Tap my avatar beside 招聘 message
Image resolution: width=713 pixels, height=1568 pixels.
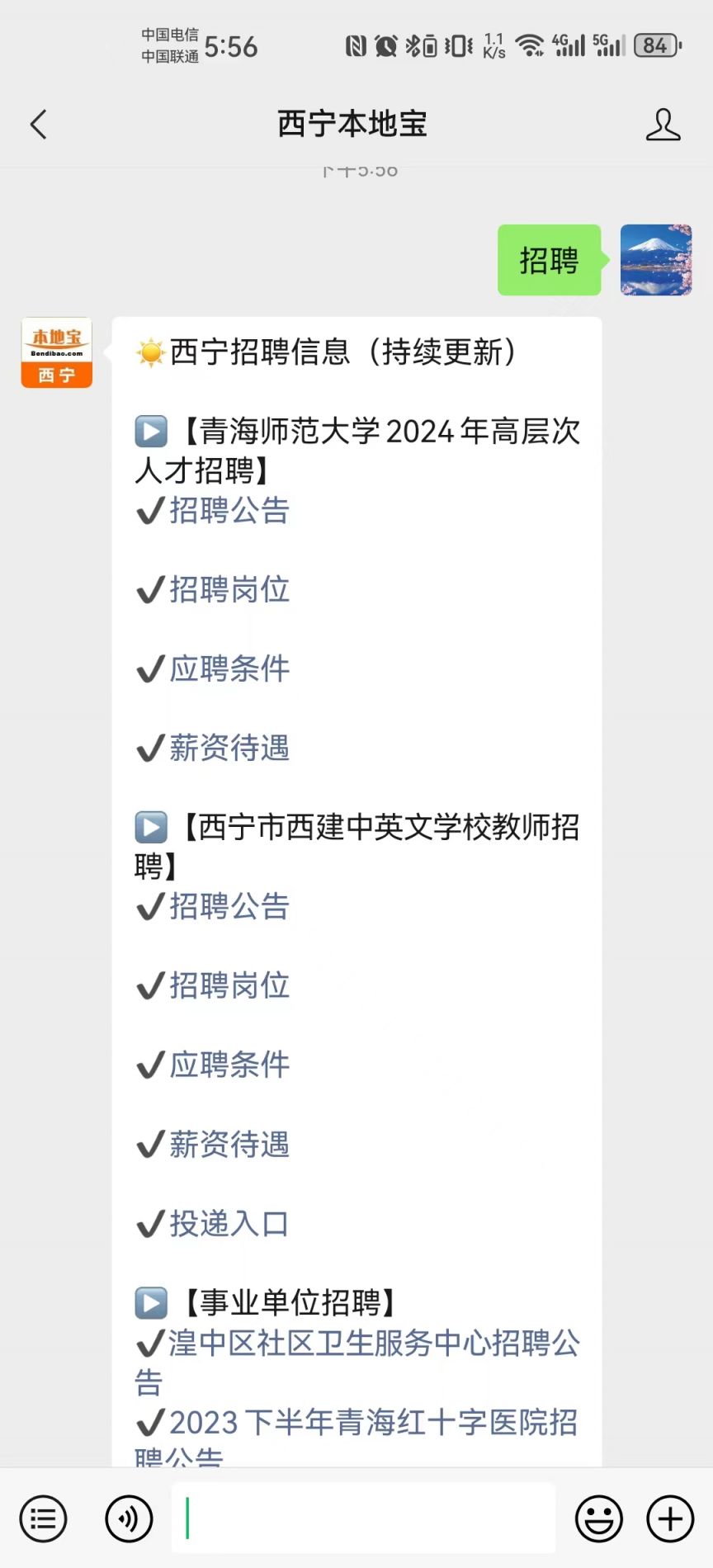[656, 260]
